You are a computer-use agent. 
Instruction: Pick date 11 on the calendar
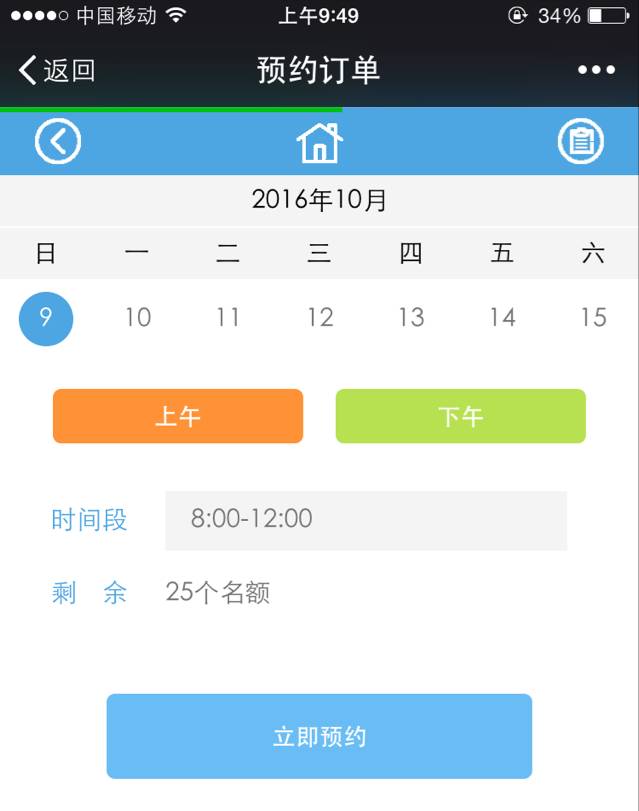pyautogui.click(x=228, y=318)
